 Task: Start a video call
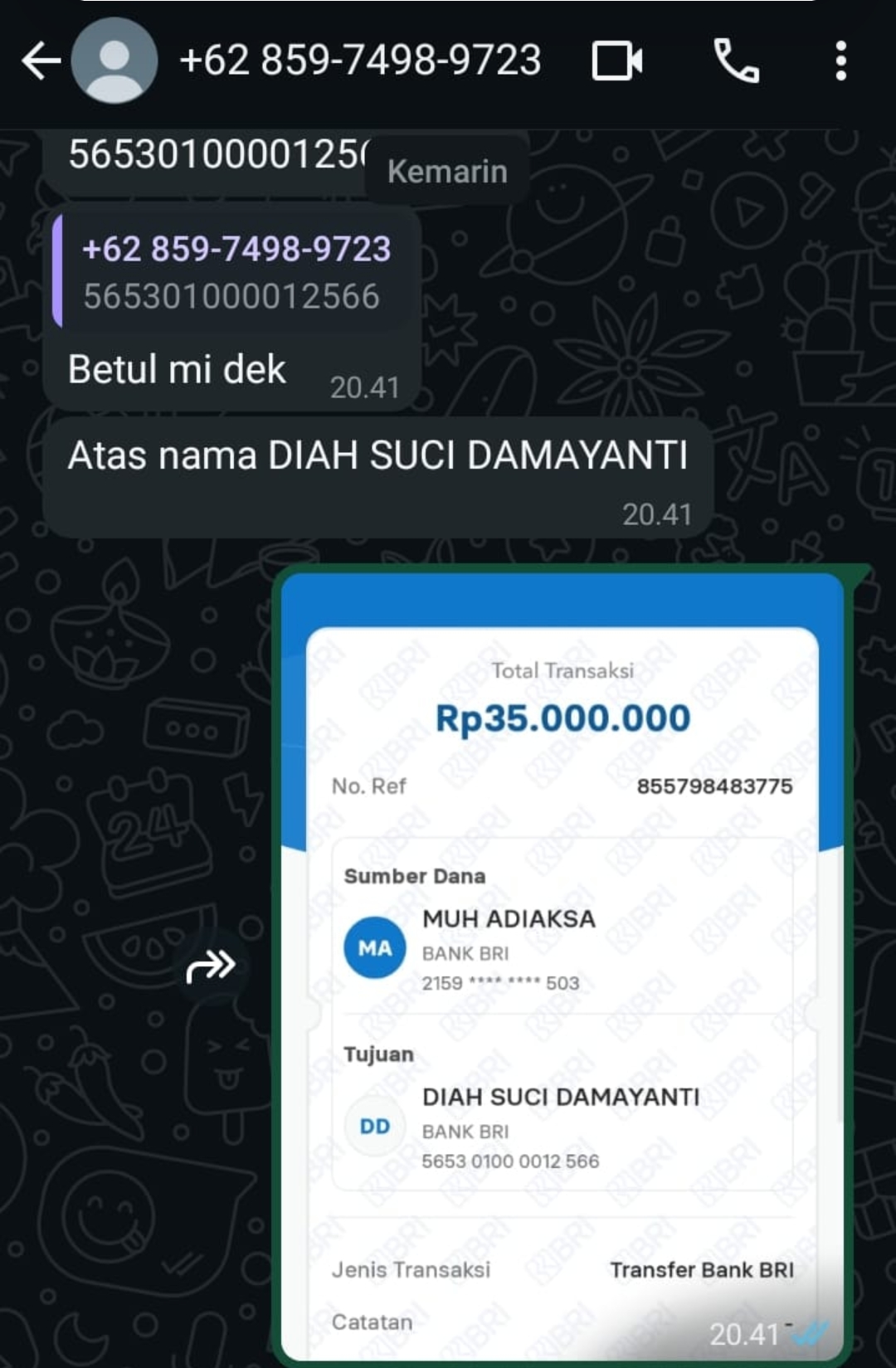616,61
